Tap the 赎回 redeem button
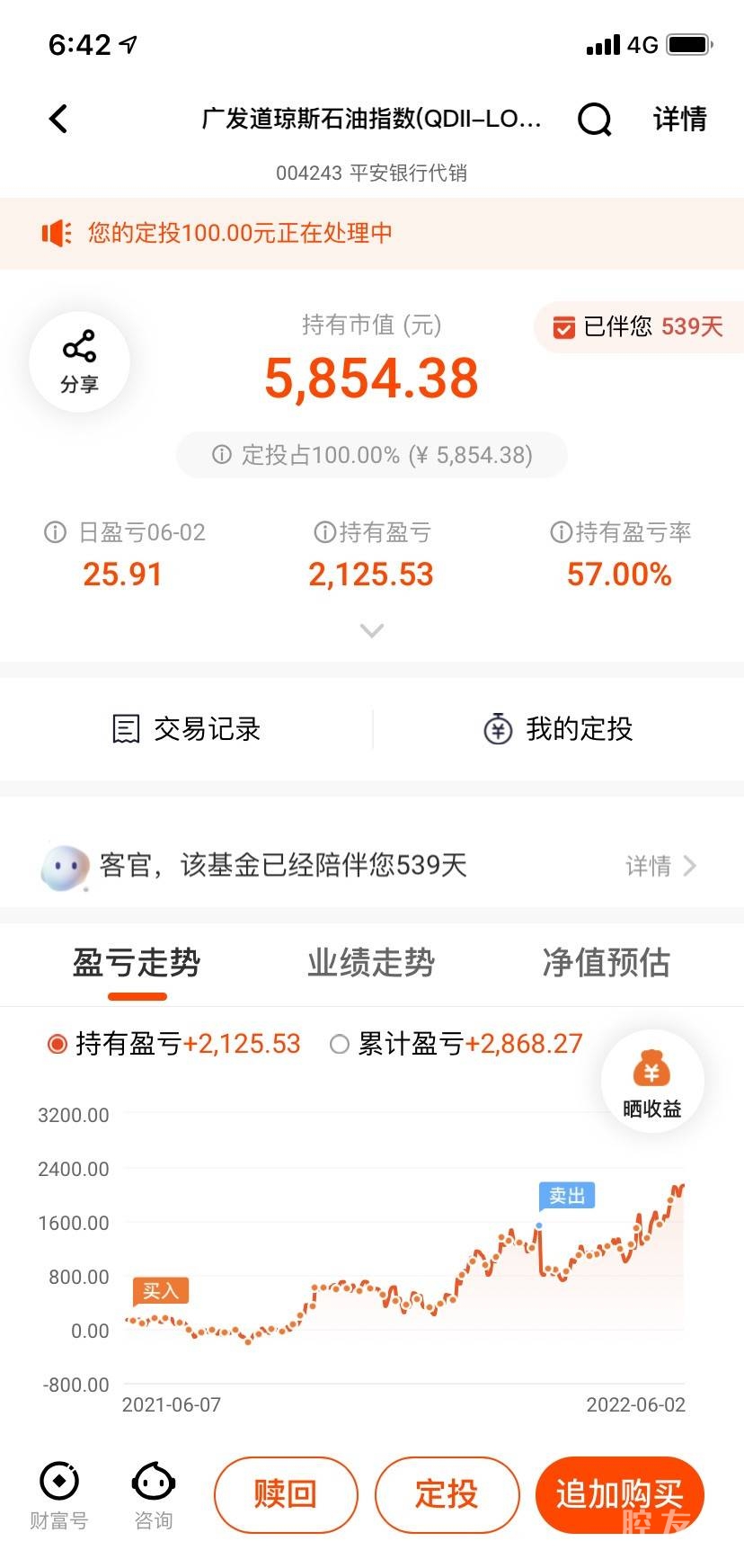Image resolution: width=744 pixels, height=1568 pixels. click(x=286, y=1494)
